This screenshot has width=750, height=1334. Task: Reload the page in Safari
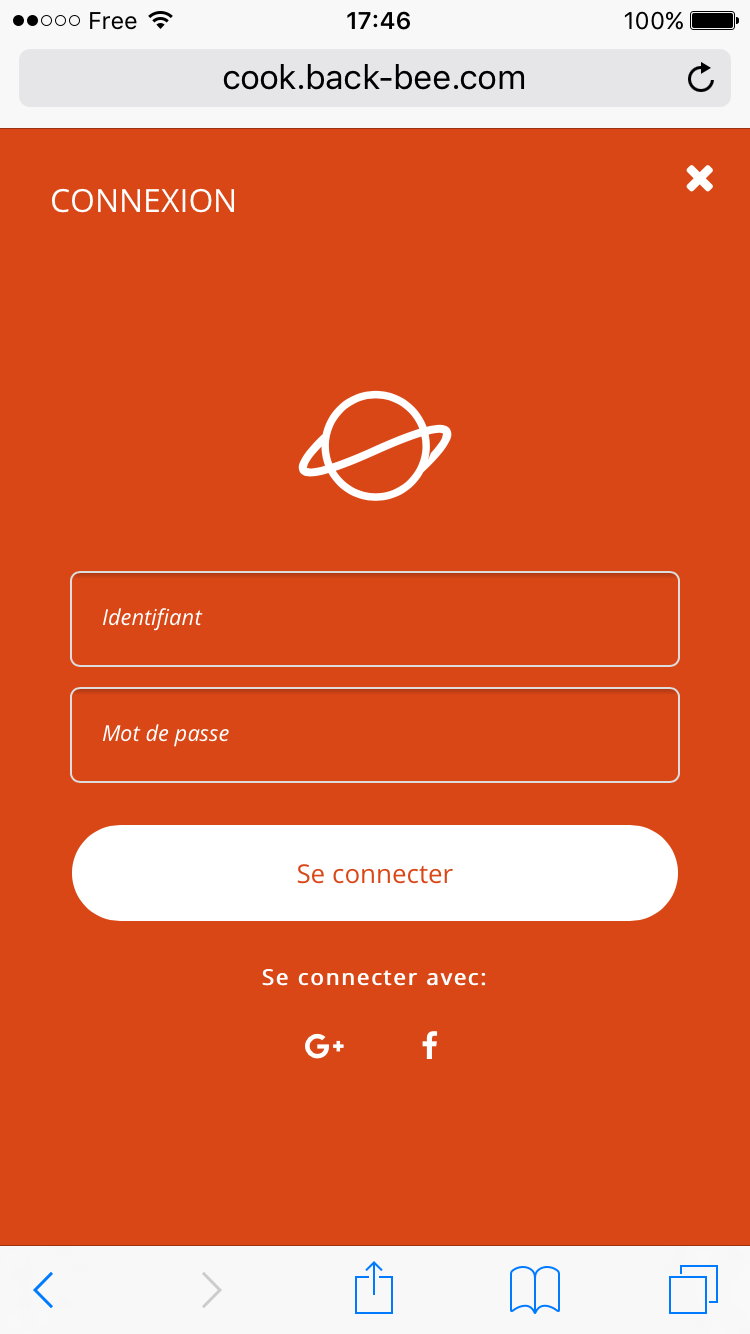(702, 78)
